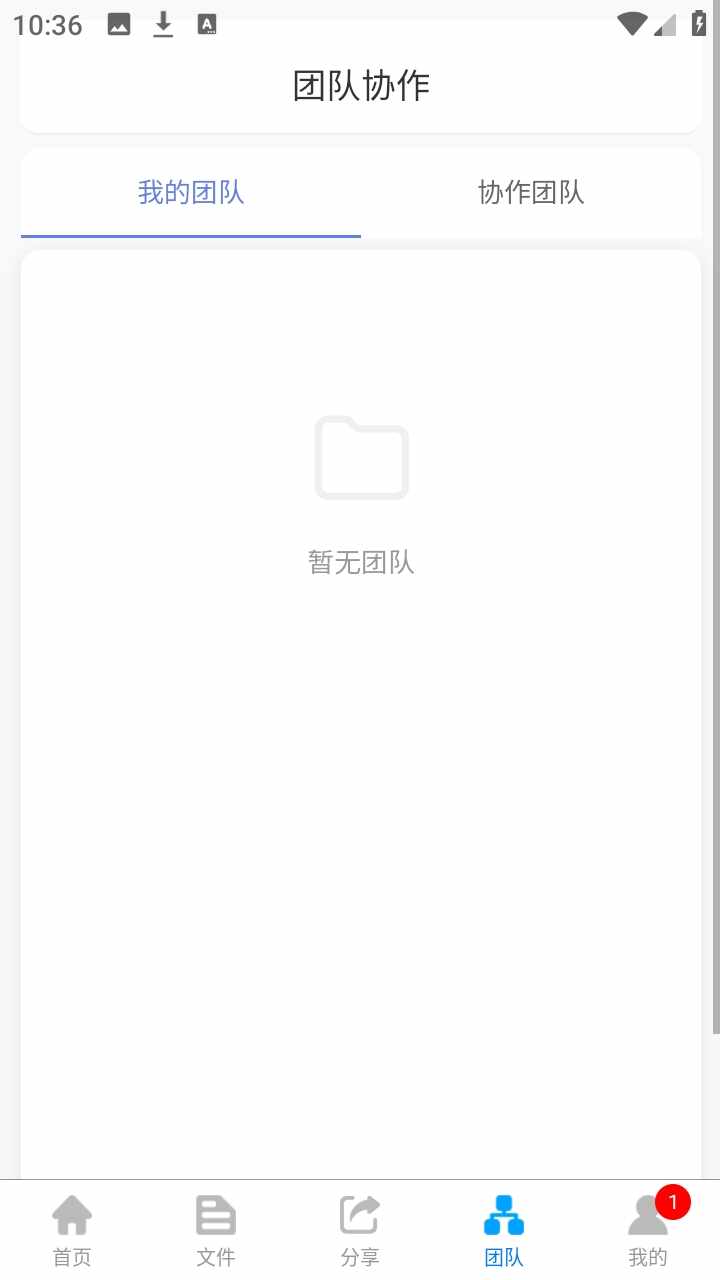Tap the clock showing 10:36 in status bar
The width and height of the screenshot is (720, 1280).
tap(45, 25)
